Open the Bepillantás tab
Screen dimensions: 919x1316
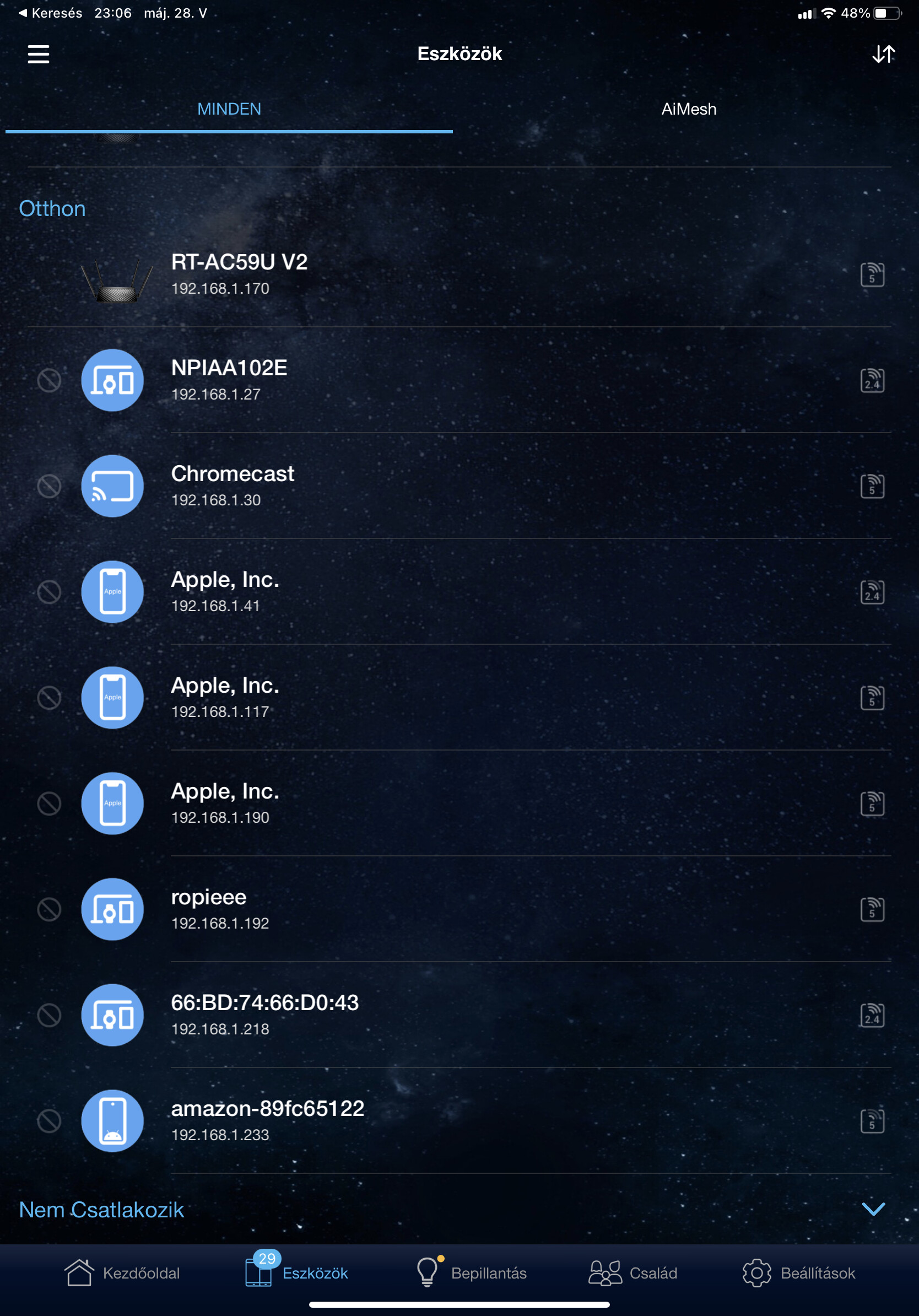pos(471,1273)
